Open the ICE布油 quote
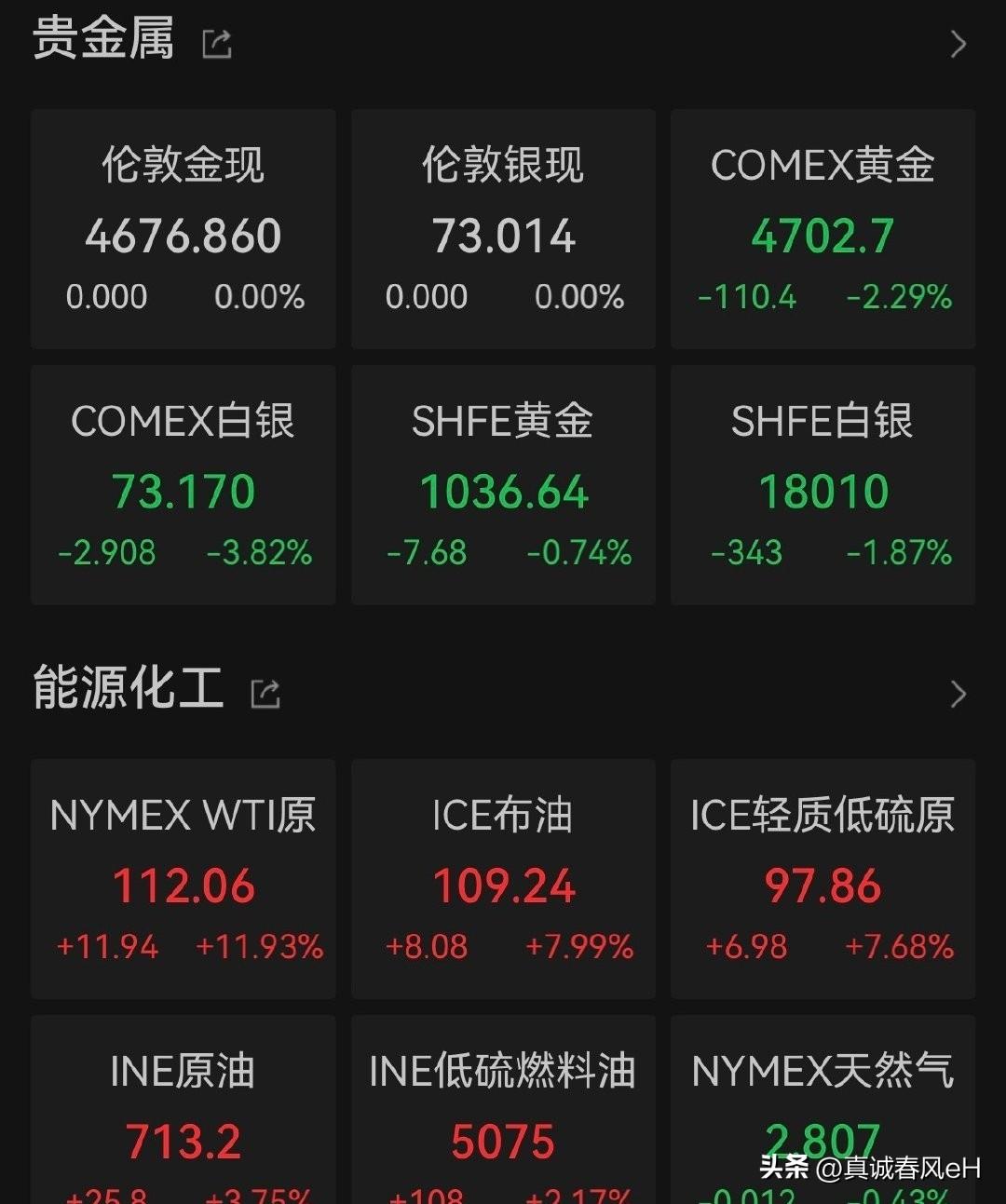Viewport: 1006px width, 1204px height. [503, 878]
